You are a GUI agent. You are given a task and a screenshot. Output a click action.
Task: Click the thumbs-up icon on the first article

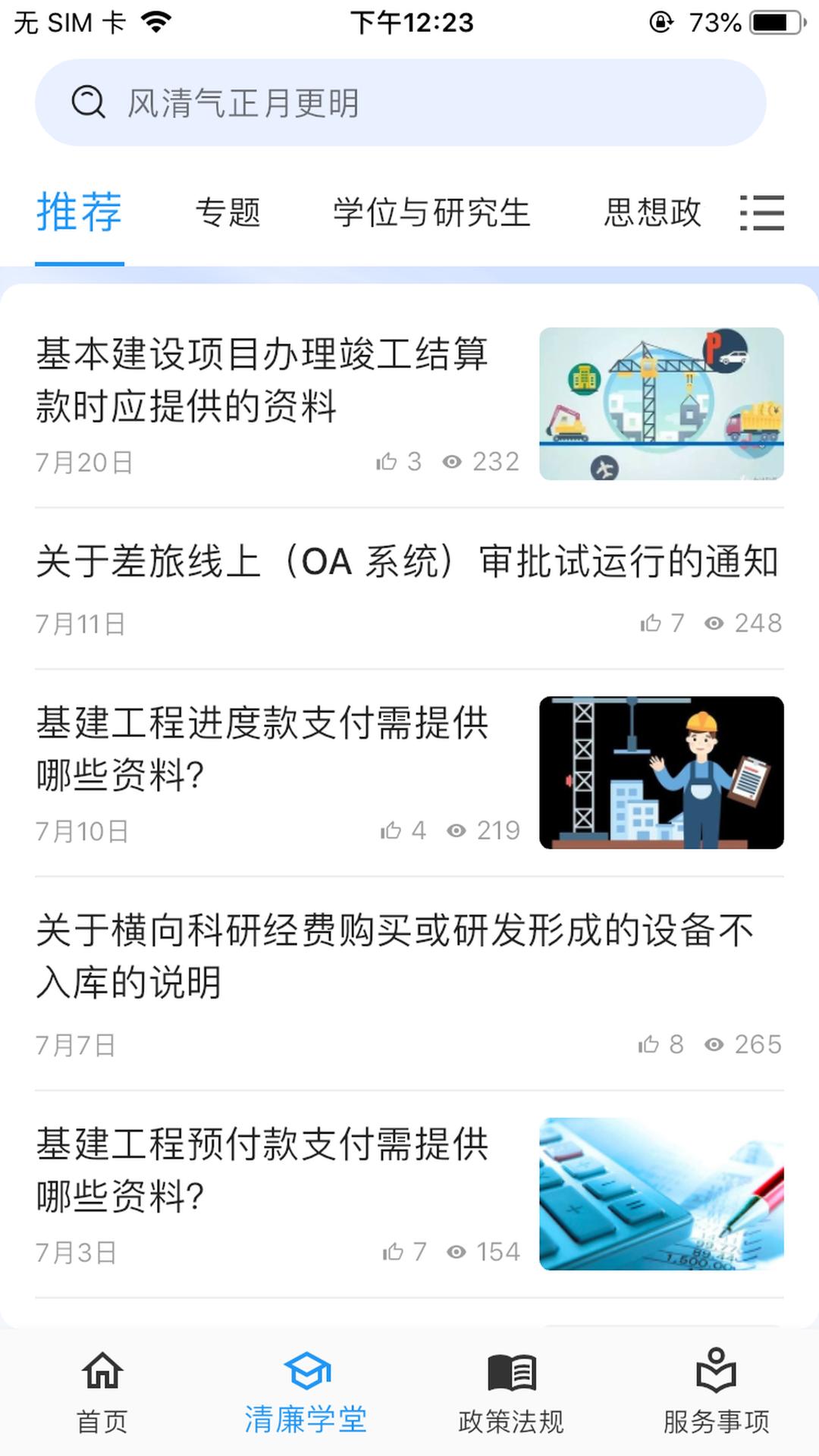click(388, 461)
